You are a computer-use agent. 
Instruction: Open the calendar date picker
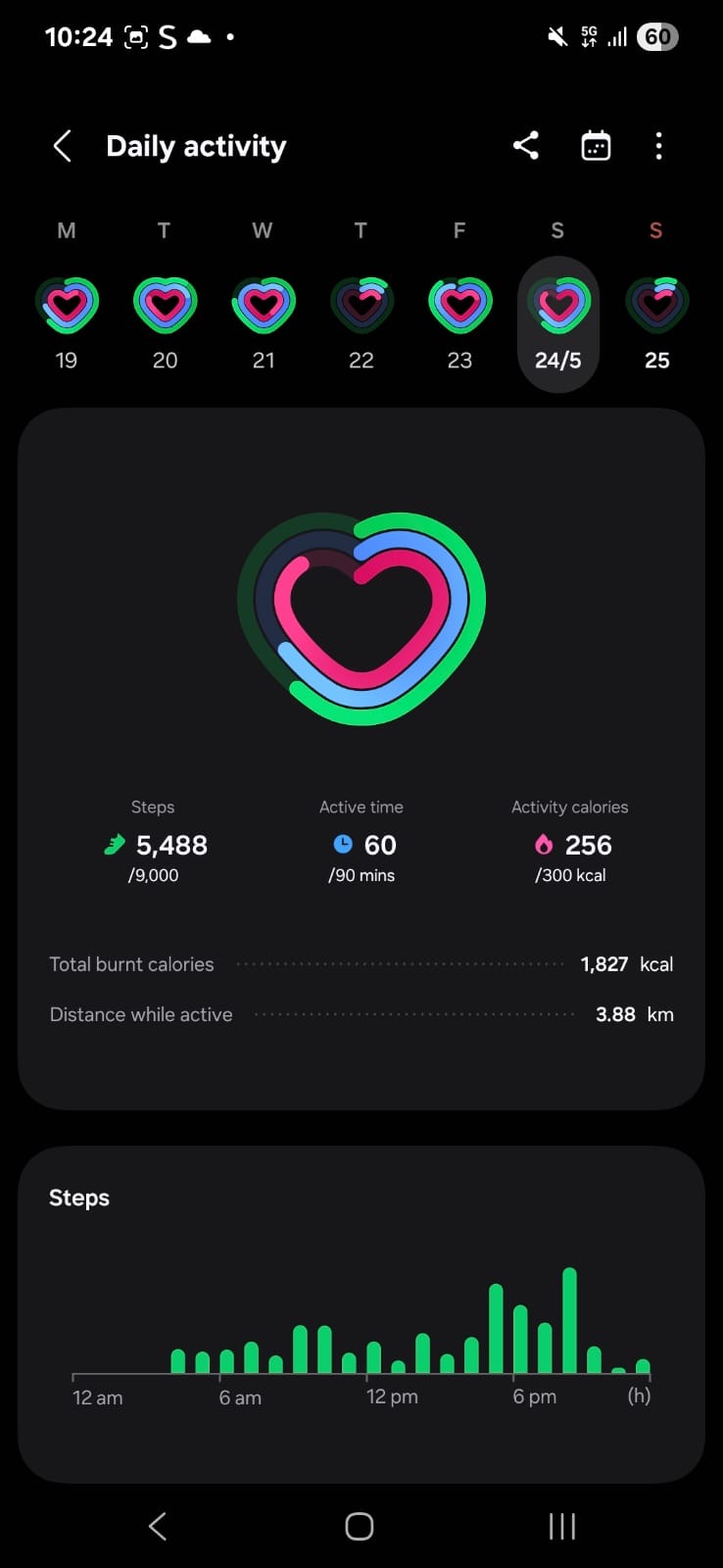pyautogui.click(x=596, y=146)
